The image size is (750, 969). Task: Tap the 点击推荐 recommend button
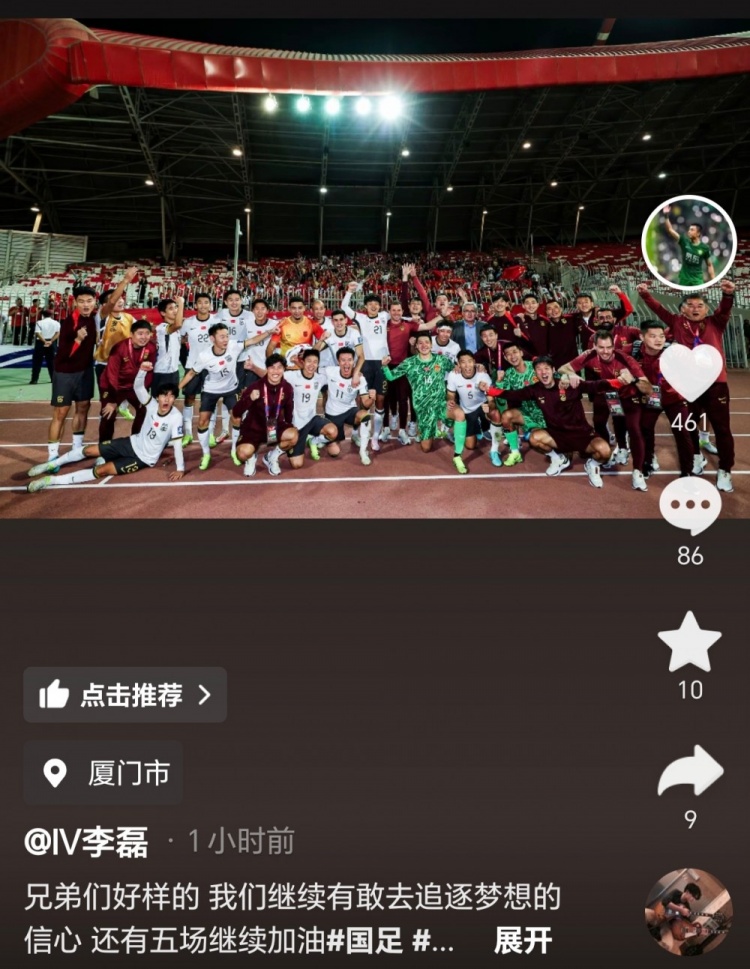pos(125,695)
